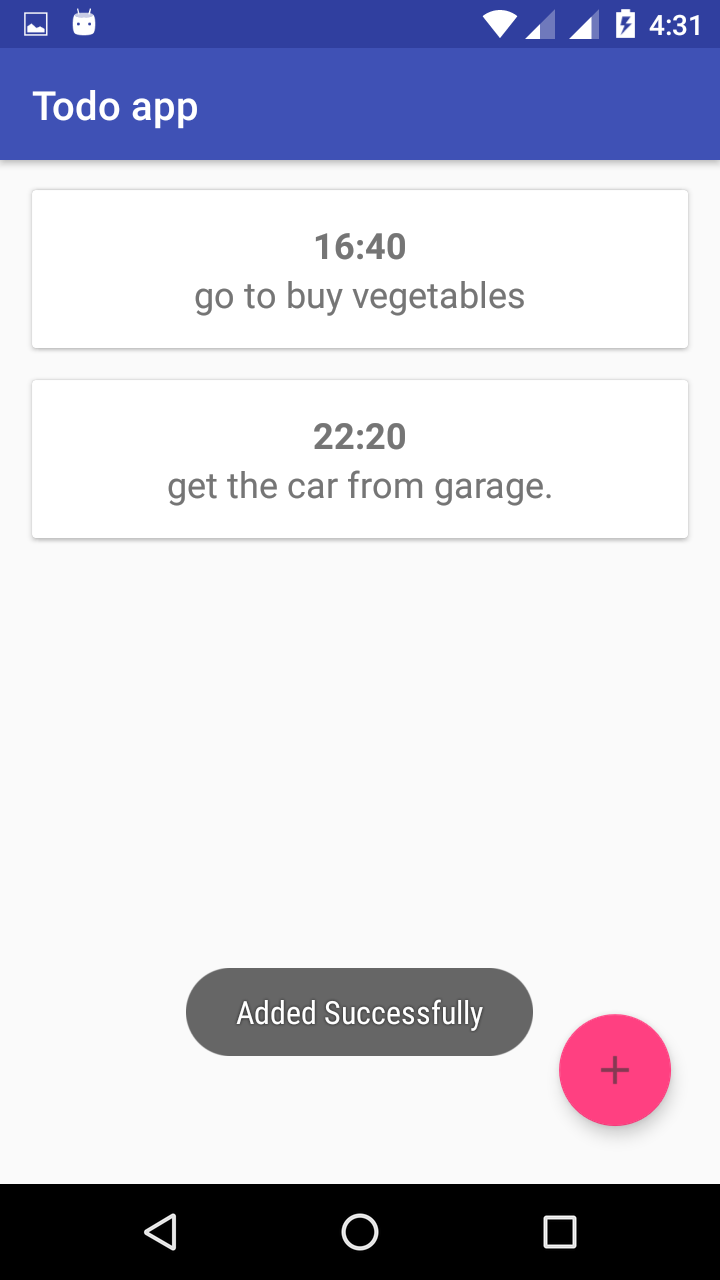This screenshot has width=720, height=1280.
Task: Add a new todo with the plus button
Action: (x=614, y=1070)
